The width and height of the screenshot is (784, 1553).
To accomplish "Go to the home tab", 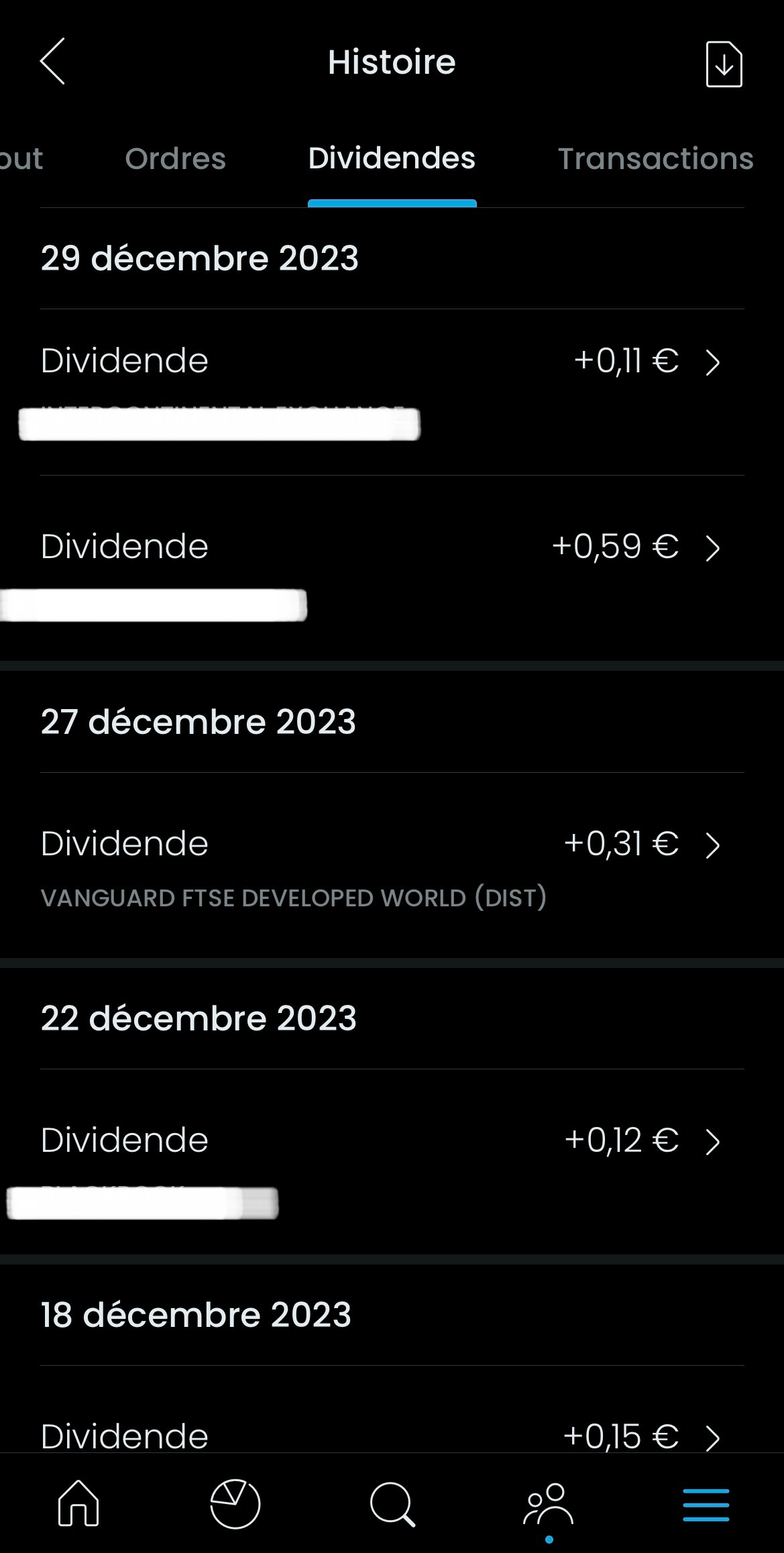I will click(x=78, y=1503).
